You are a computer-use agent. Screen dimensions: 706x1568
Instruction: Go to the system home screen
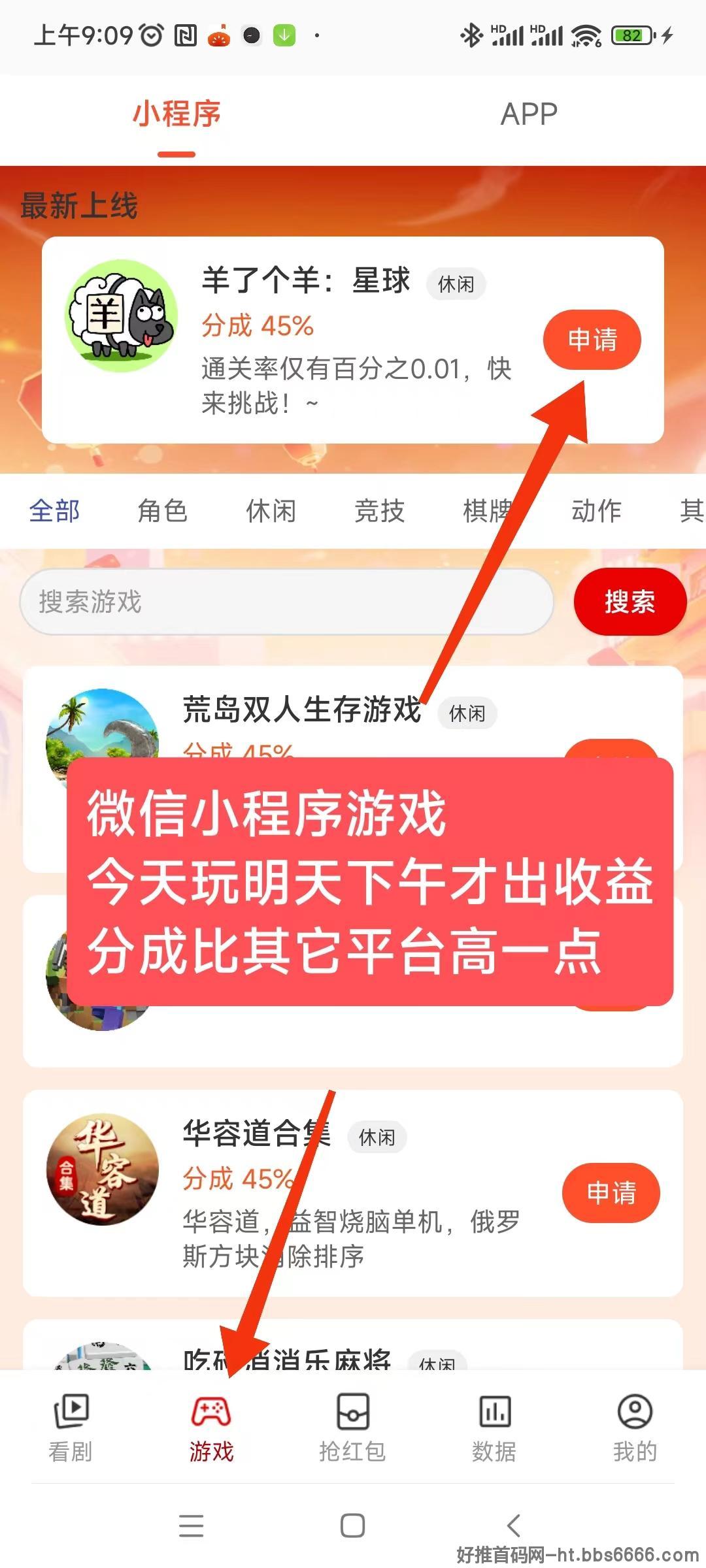pos(352,1526)
